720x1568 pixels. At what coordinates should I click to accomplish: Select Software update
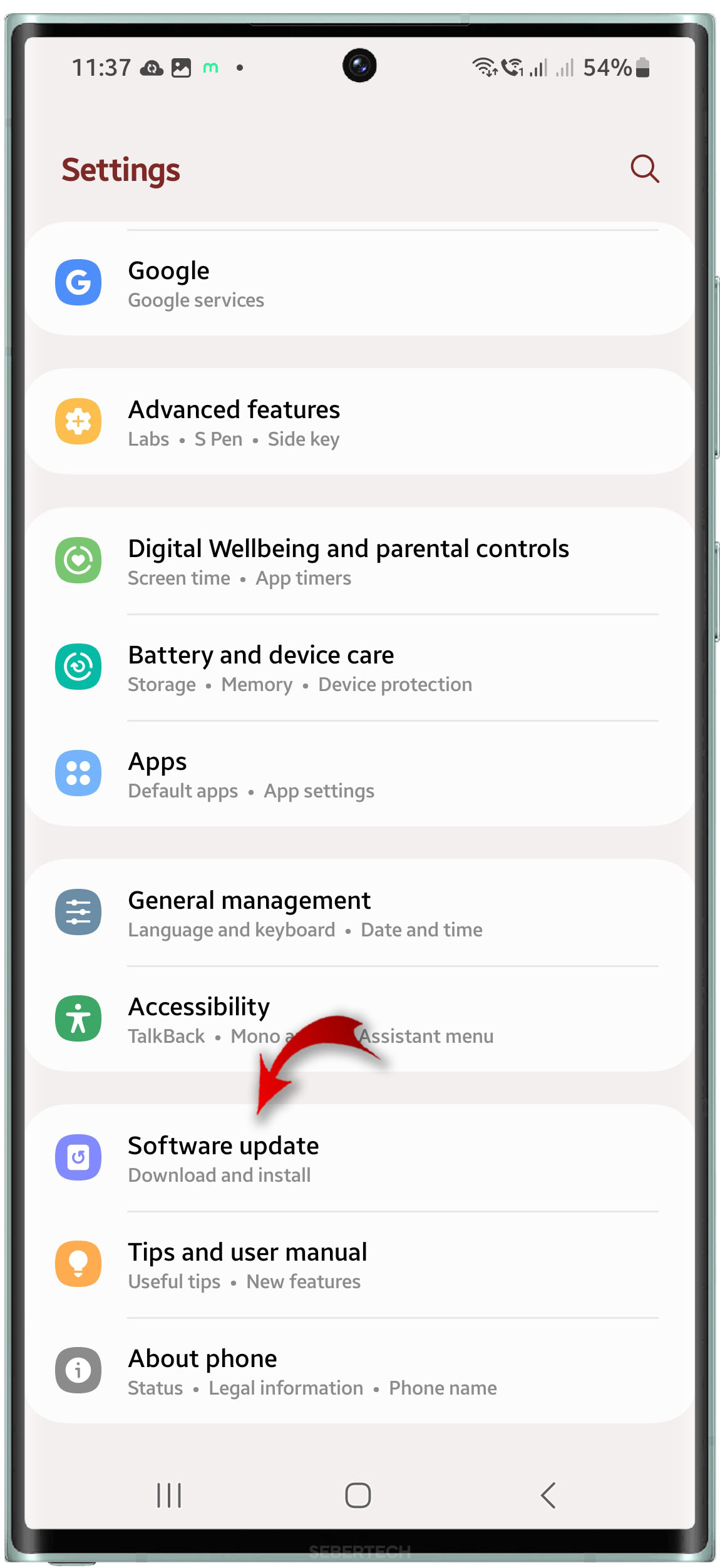pyautogui.click(x=360, y=1158)
